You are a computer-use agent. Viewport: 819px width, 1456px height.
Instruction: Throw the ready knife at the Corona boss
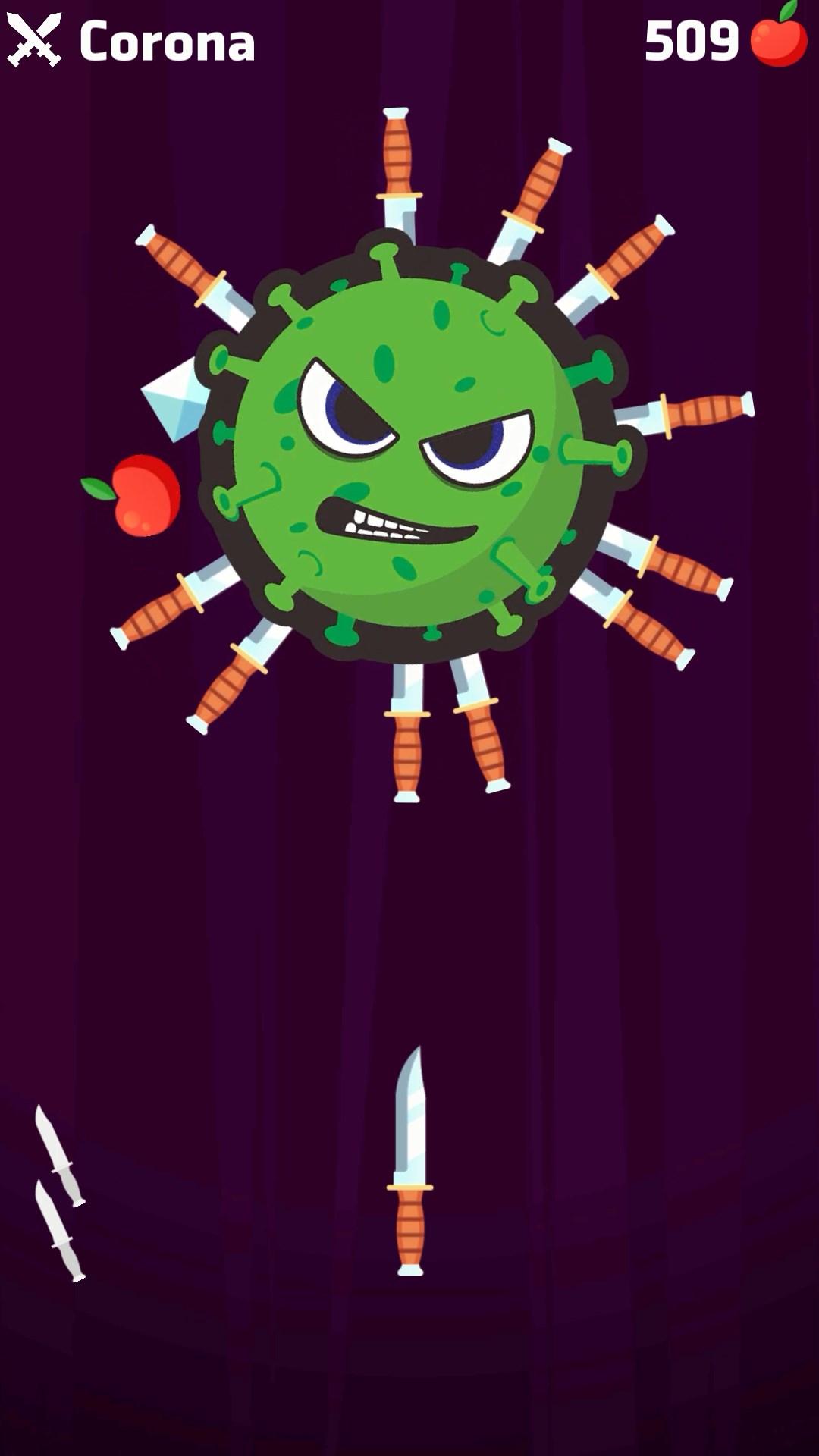(x=410, y=1160)
